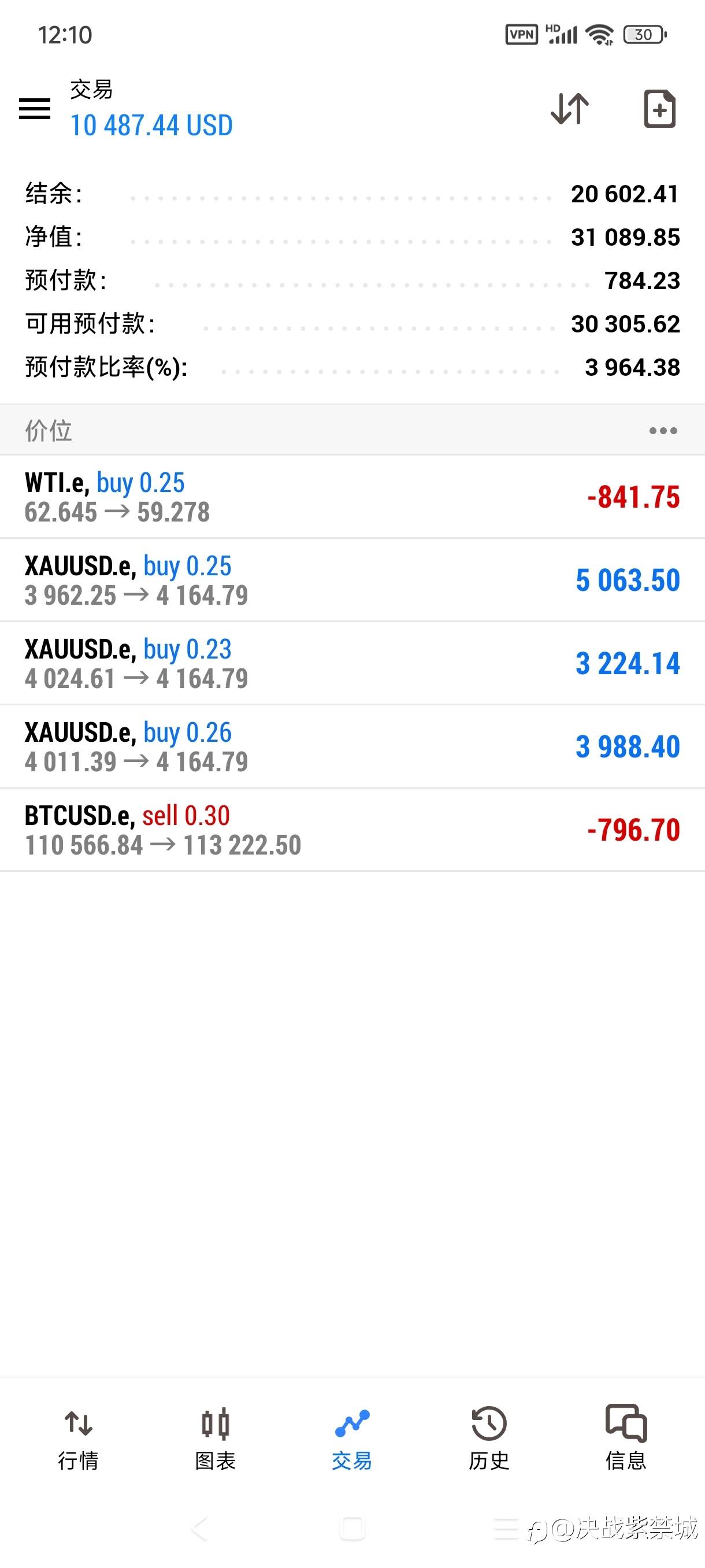Go to the 图表 tab
This screenshot has width=705, height=1568.
216,1439
